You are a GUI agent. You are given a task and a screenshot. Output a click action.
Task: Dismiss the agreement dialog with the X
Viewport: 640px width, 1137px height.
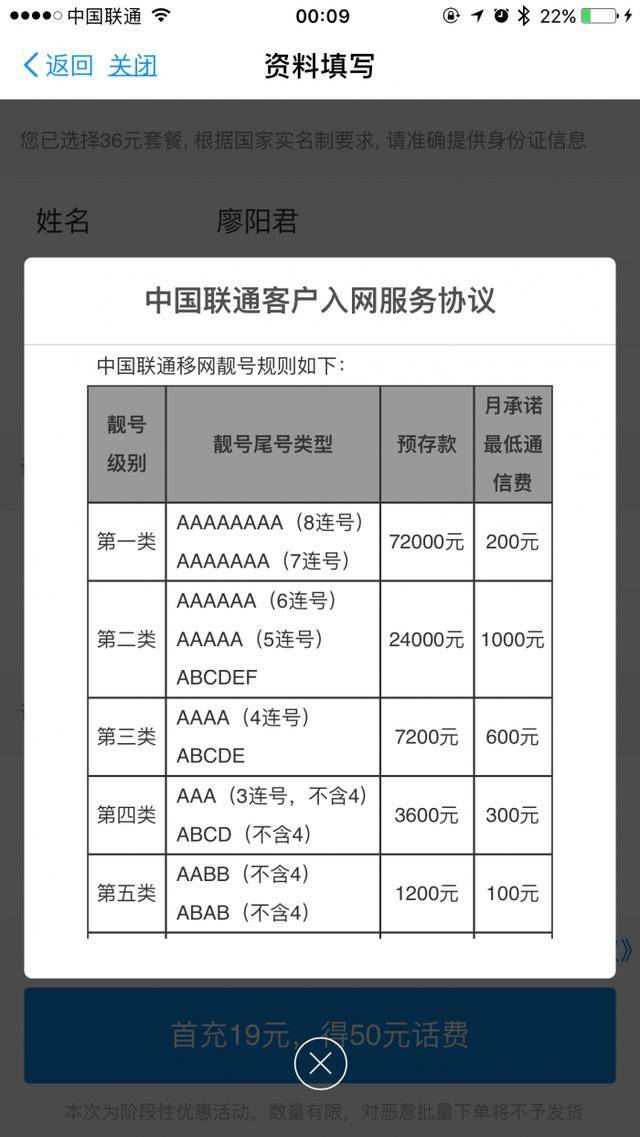coord(320,1064)
